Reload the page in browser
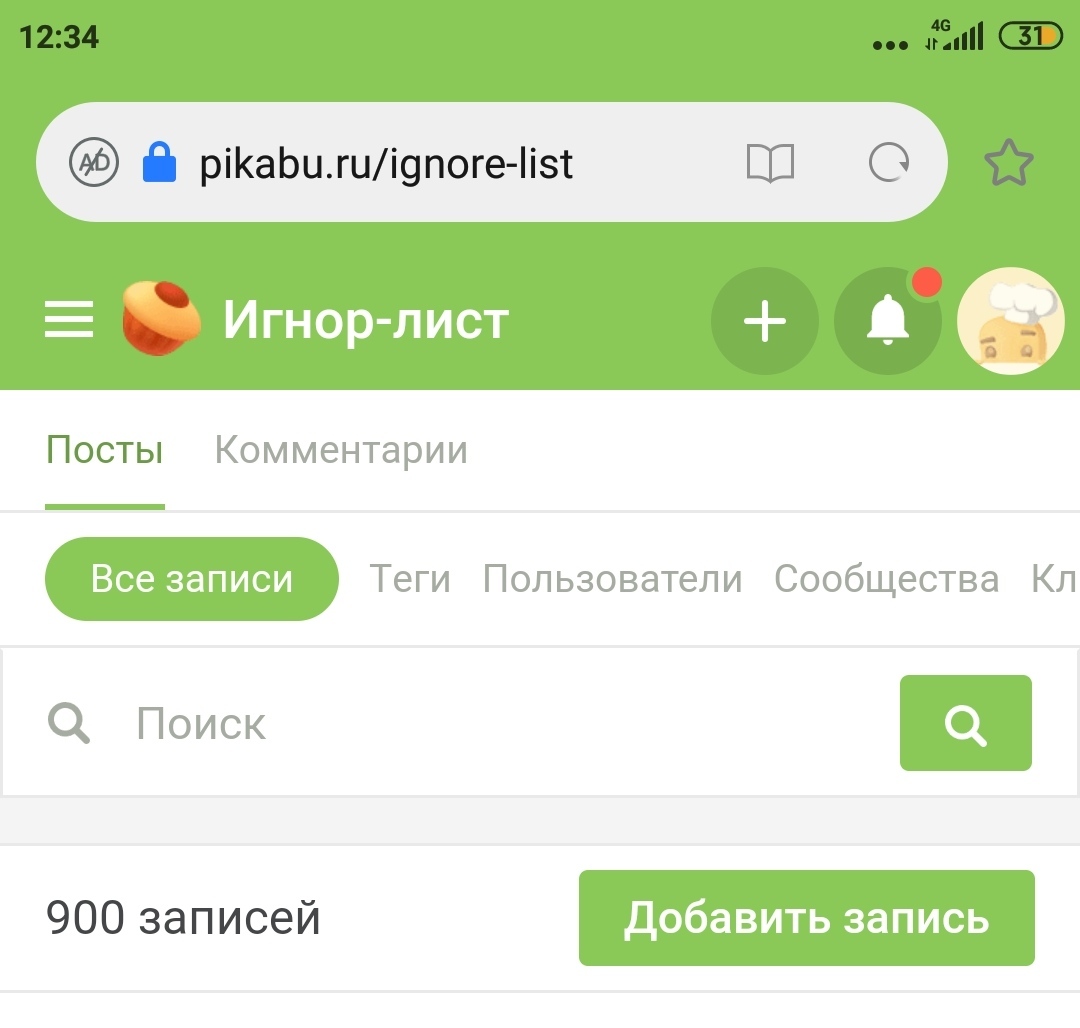1080x1028 pixels. 888,162
